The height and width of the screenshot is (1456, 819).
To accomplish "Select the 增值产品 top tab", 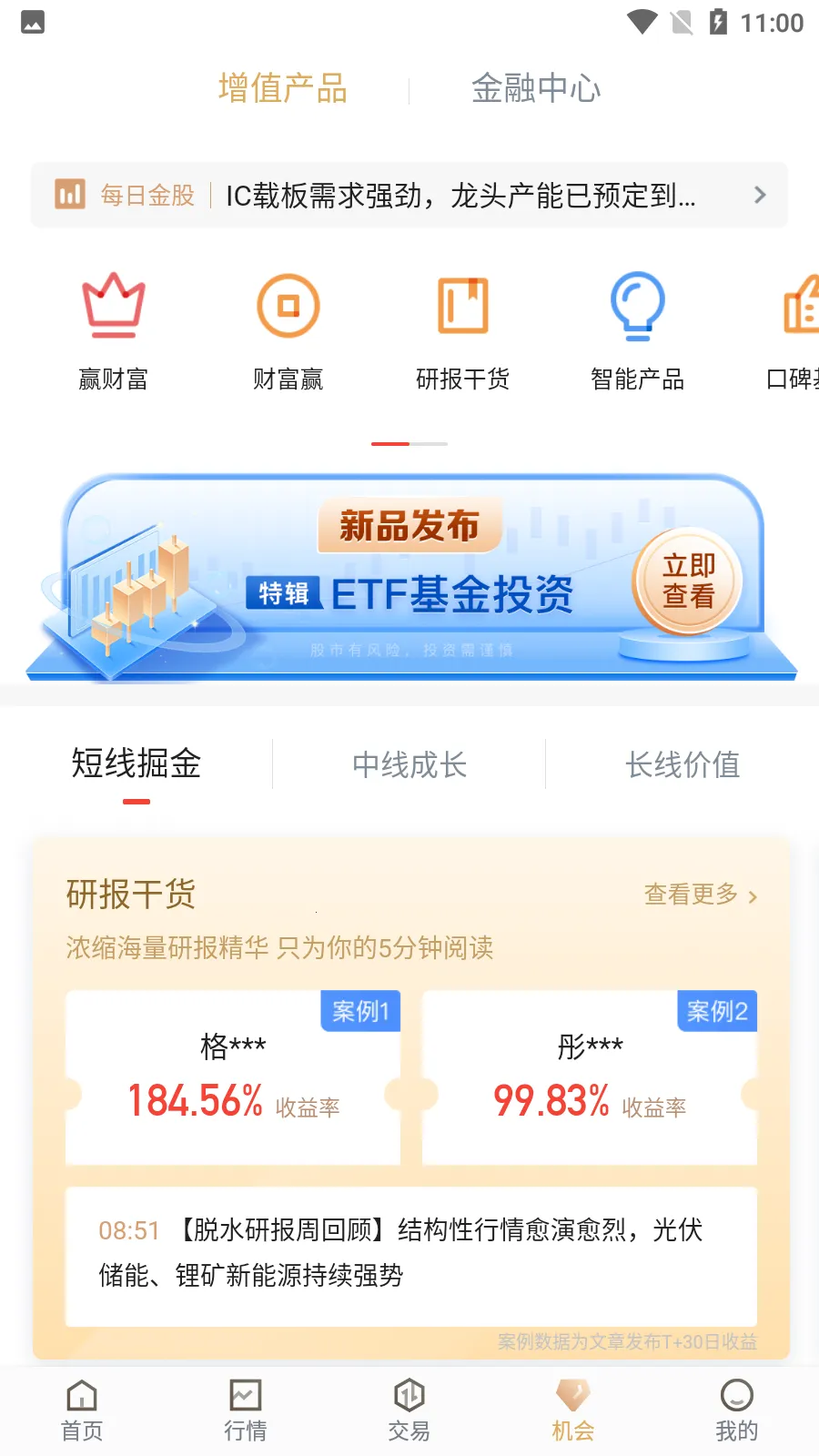I will (283, 88).
